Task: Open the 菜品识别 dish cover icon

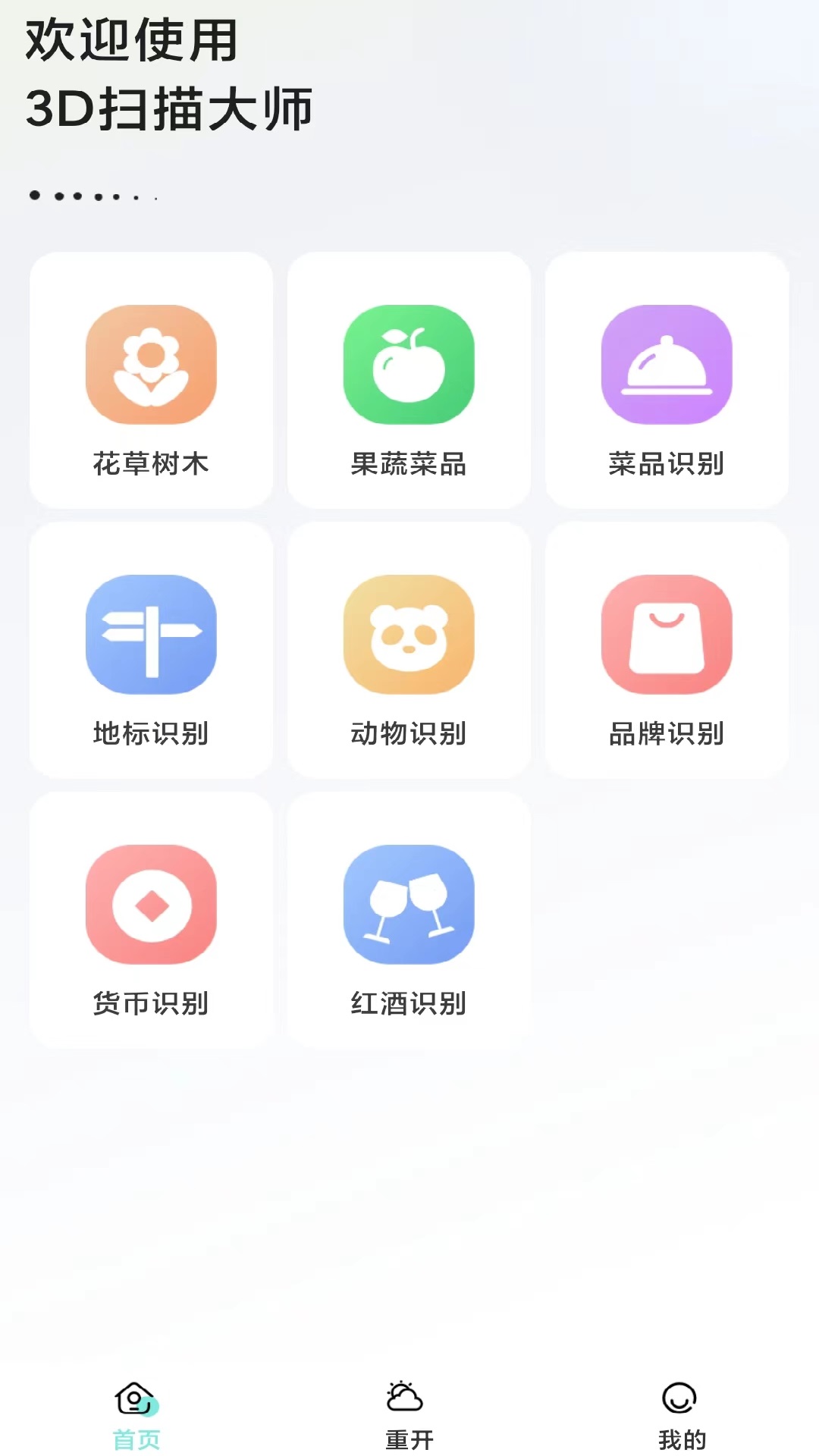Action: click(667, 365)
